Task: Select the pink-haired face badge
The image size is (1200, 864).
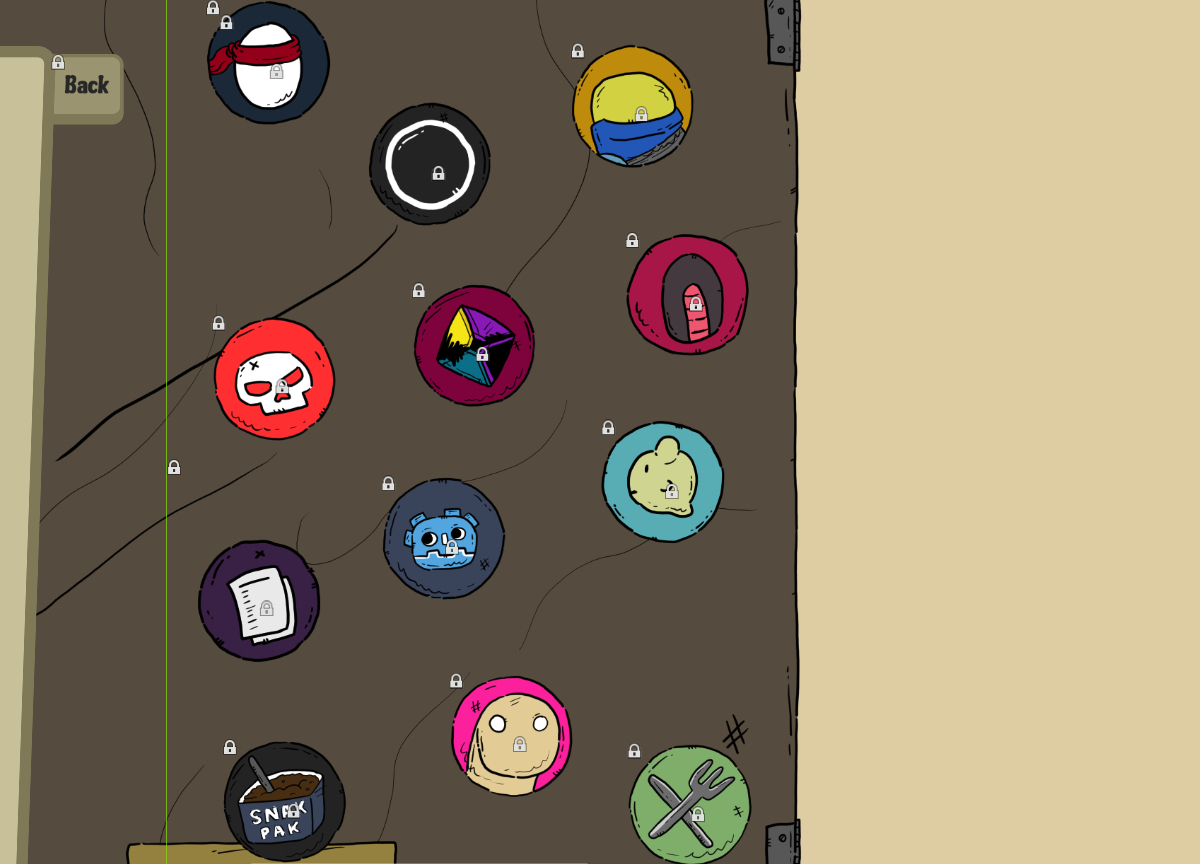Action: pyautogui.click(x=512, y=737)
